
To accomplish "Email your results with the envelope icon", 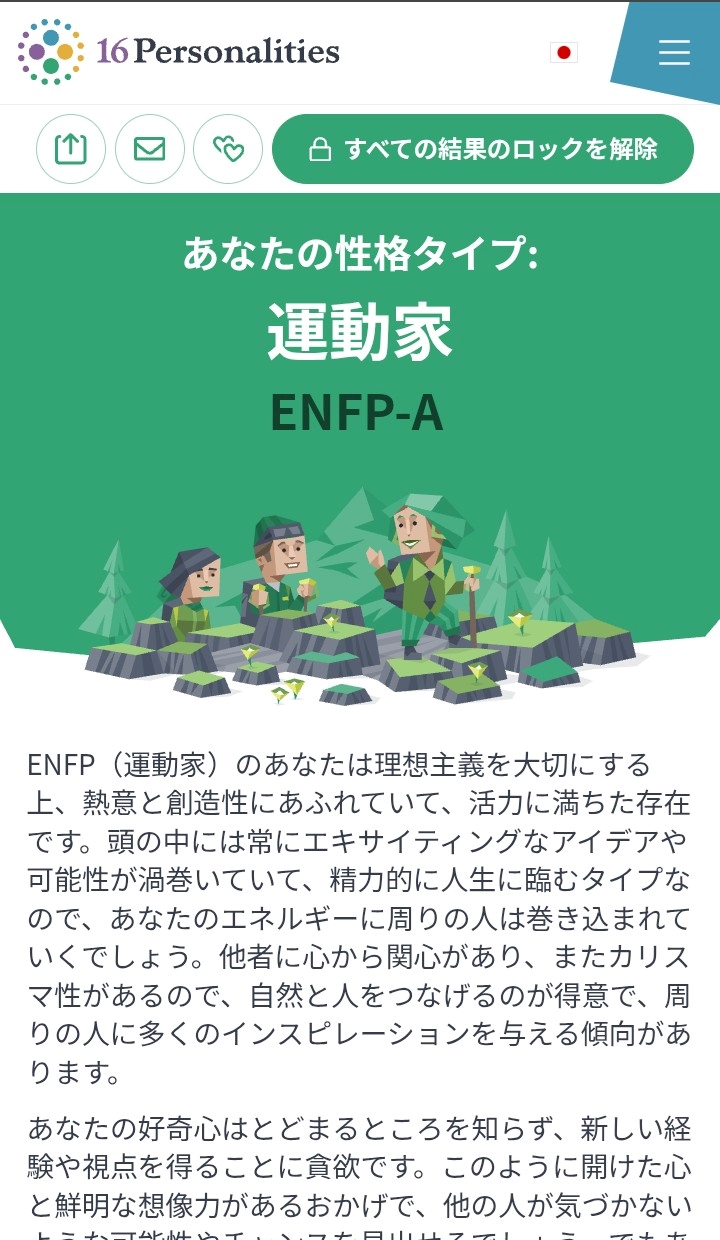I will pos(150,149).
